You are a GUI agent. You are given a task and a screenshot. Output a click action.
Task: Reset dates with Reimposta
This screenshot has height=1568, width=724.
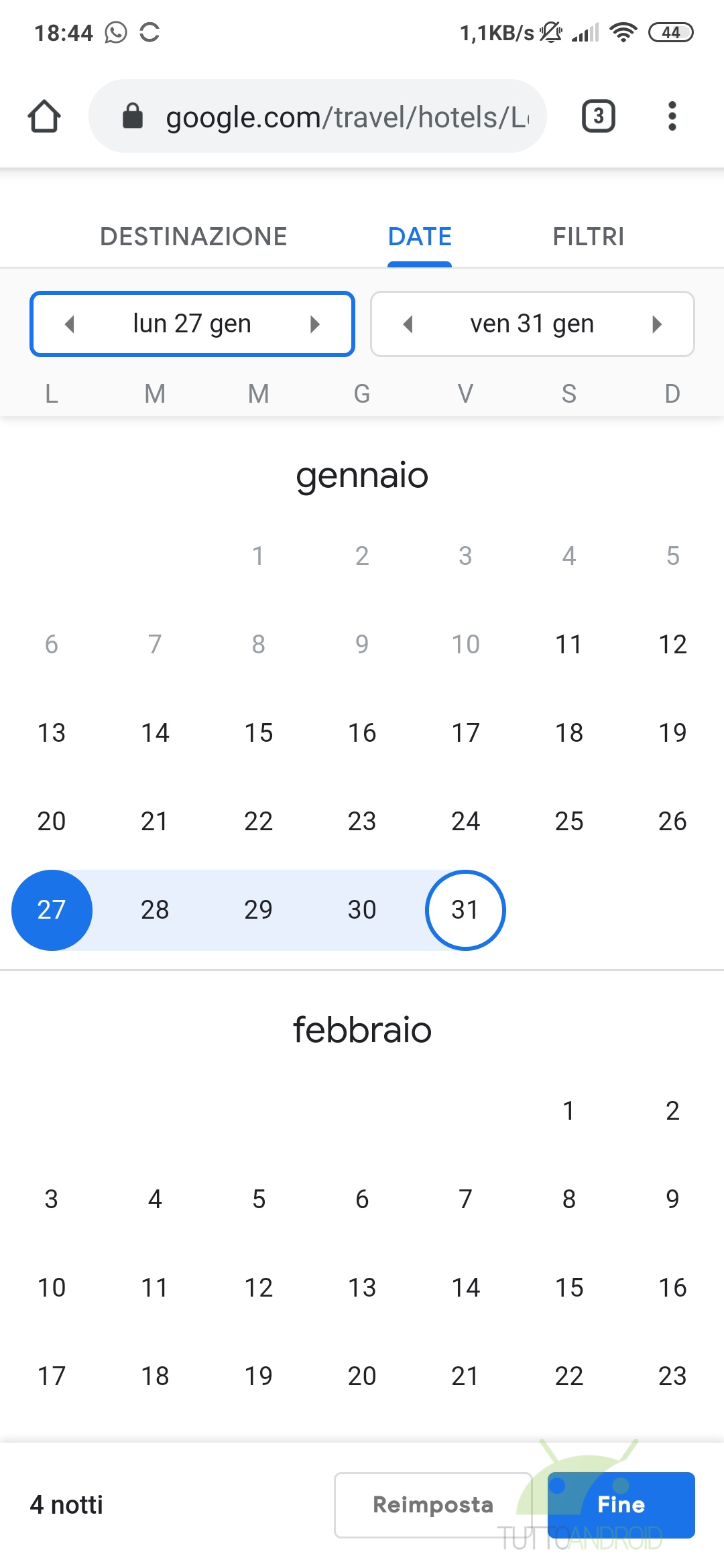point(433,1505)
